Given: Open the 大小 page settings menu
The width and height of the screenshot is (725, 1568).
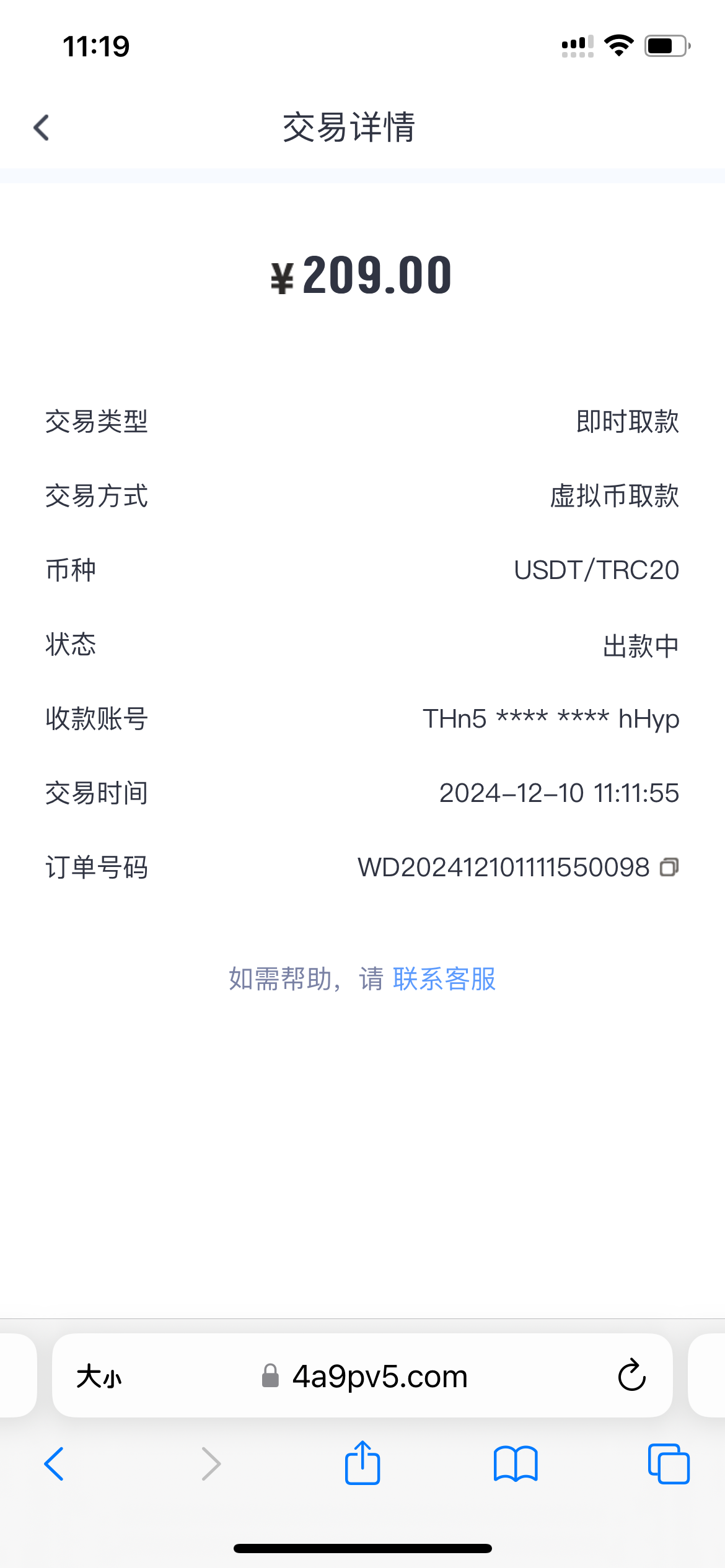Looking at the screenshot, I should click(99, 1377).
